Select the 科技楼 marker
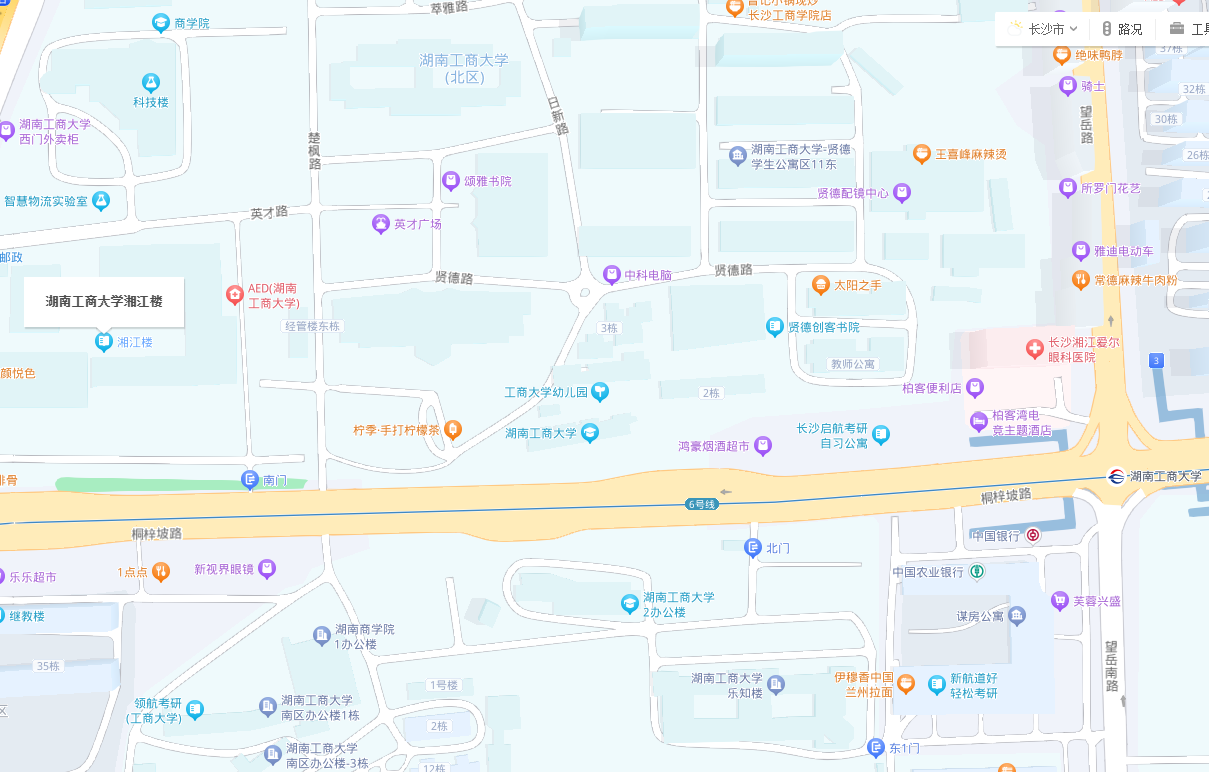The height and width of the screenshot is (772, 1209). coord(151,82)
